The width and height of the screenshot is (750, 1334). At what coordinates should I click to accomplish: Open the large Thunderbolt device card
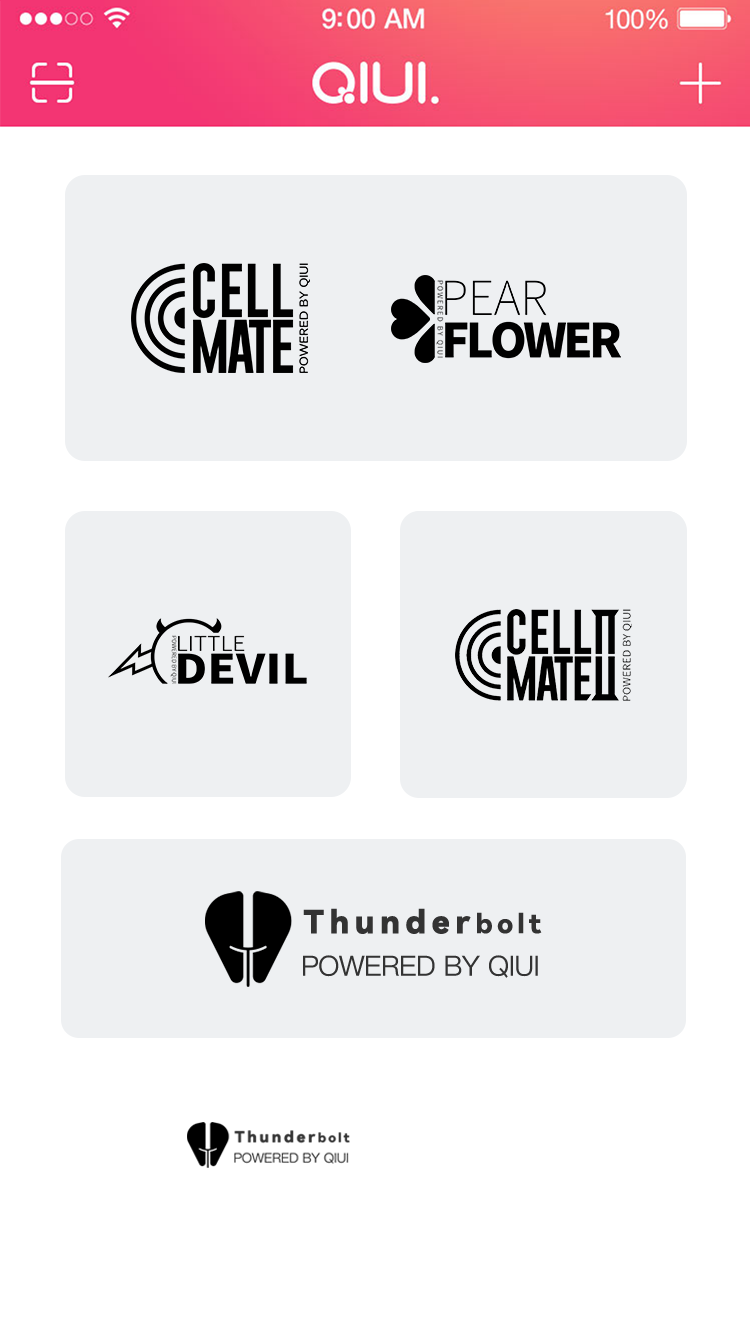[x=373, y=938]
